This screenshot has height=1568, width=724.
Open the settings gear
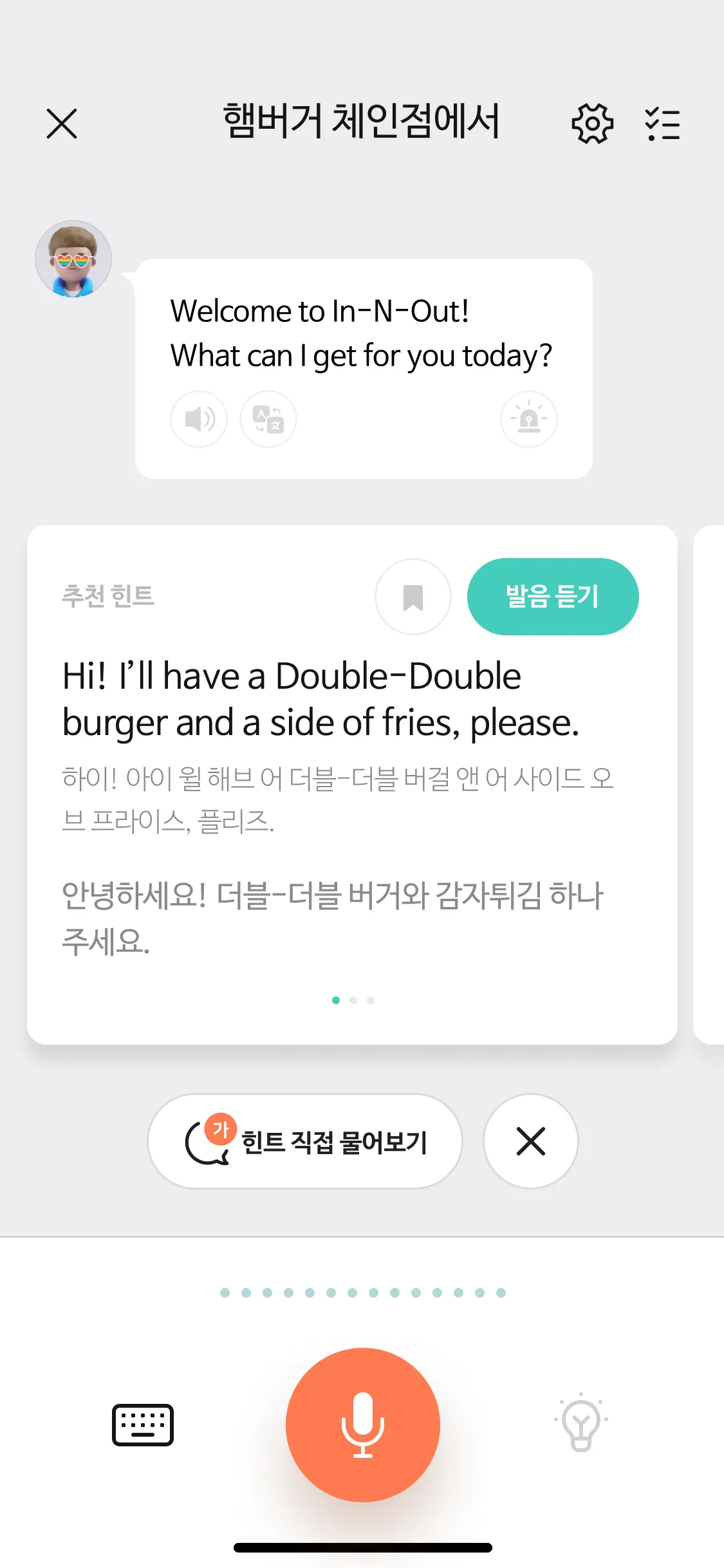tap(591, 124)
